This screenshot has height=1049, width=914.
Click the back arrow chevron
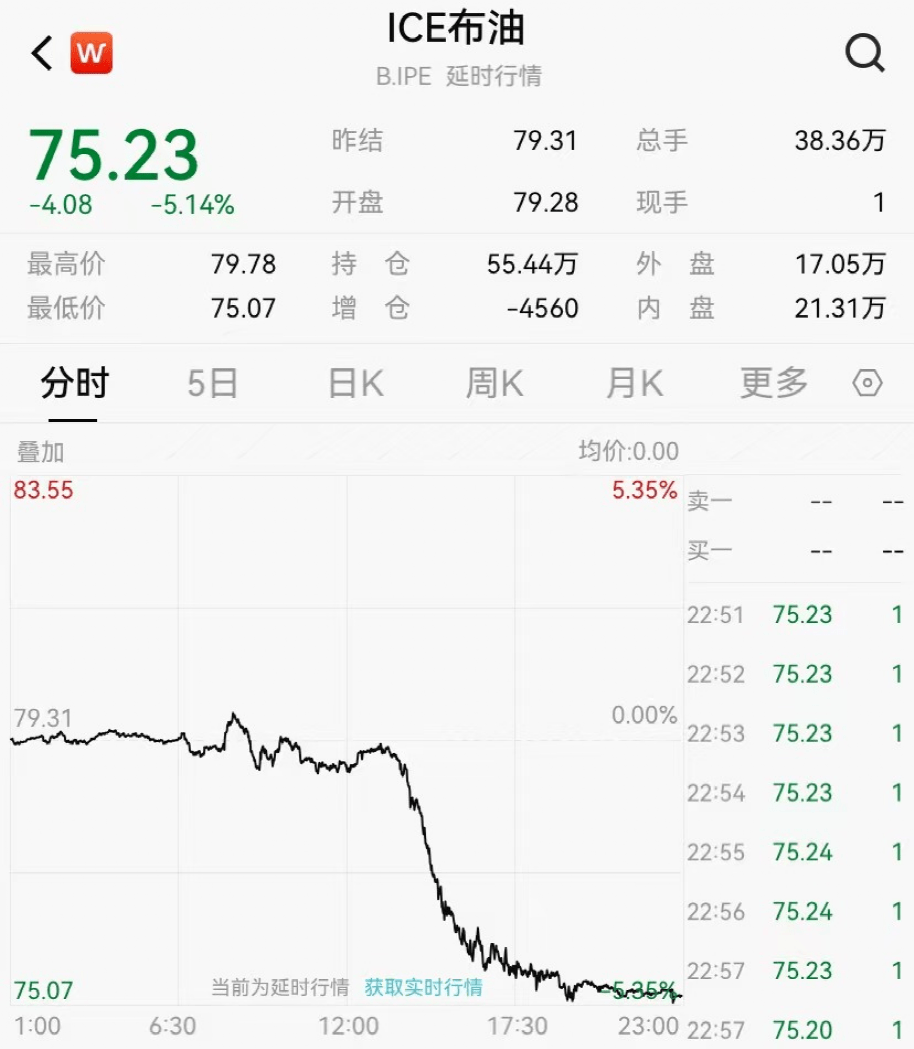(x=39, y=53)
